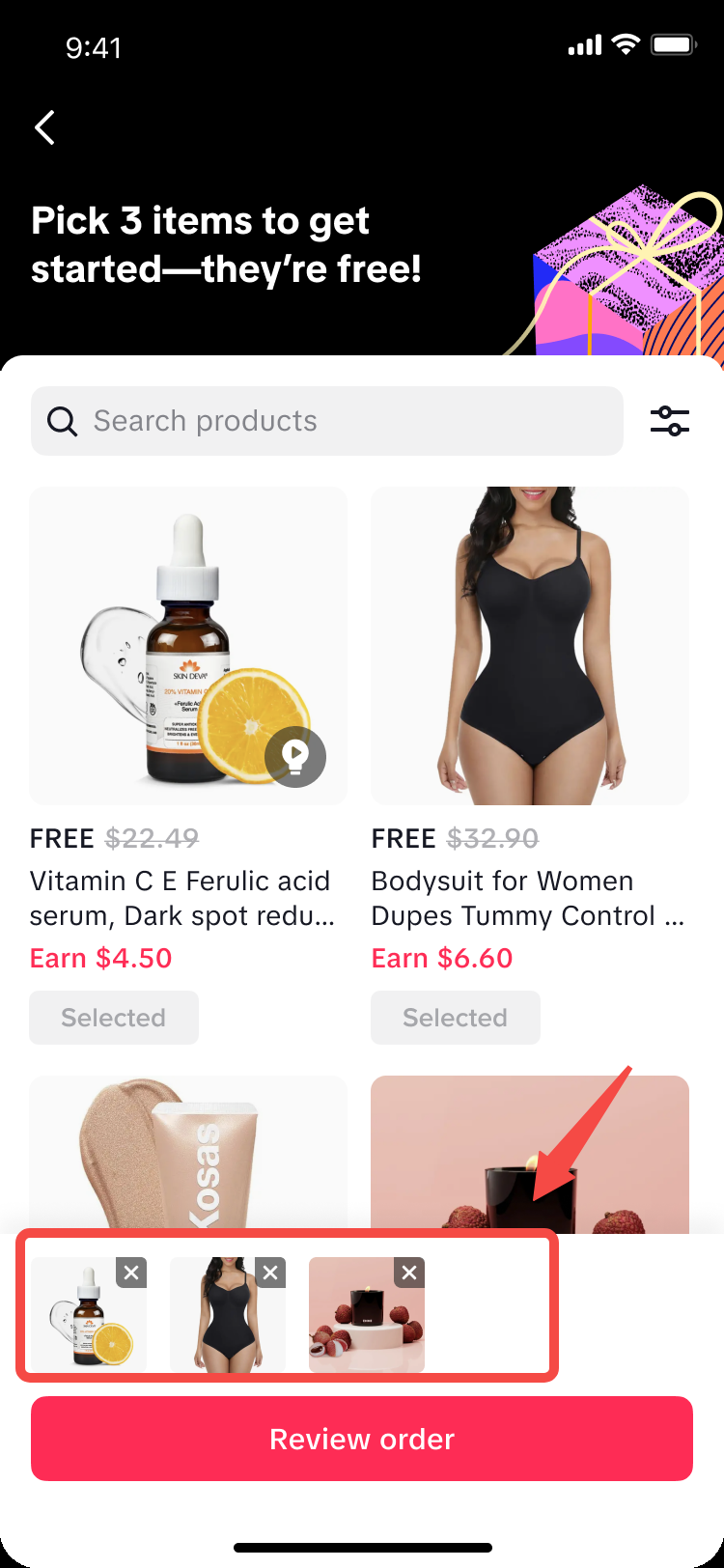Remove the candle from selected items

point(409,1273)
